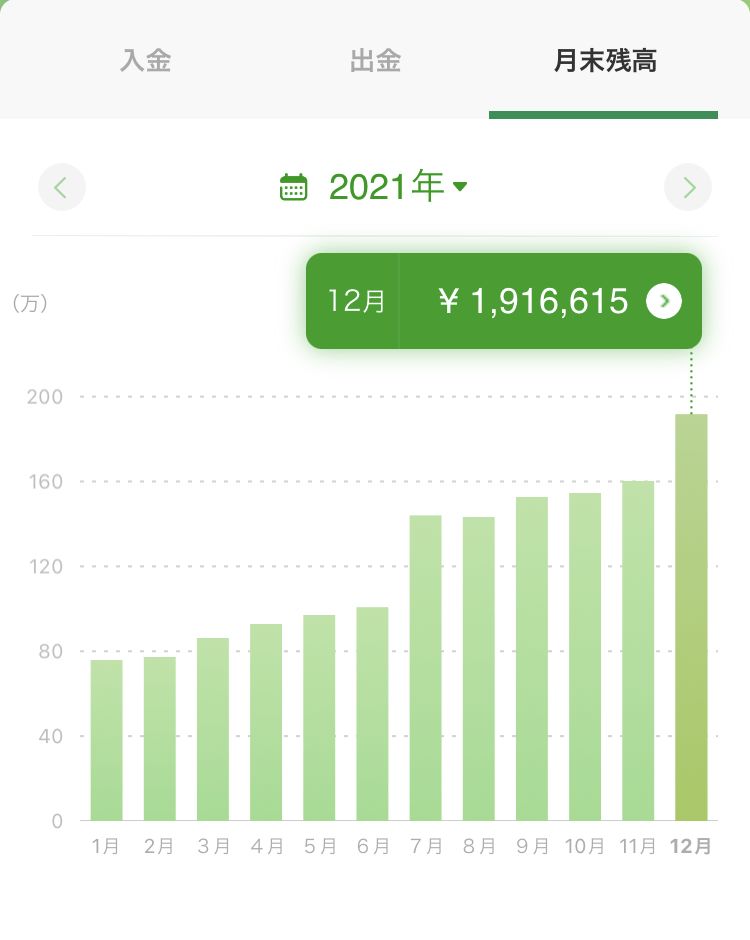Tap the 11月 bar in the chart
Image resolution: width=750 pixels, height=940 pixels.
[638, 651]
